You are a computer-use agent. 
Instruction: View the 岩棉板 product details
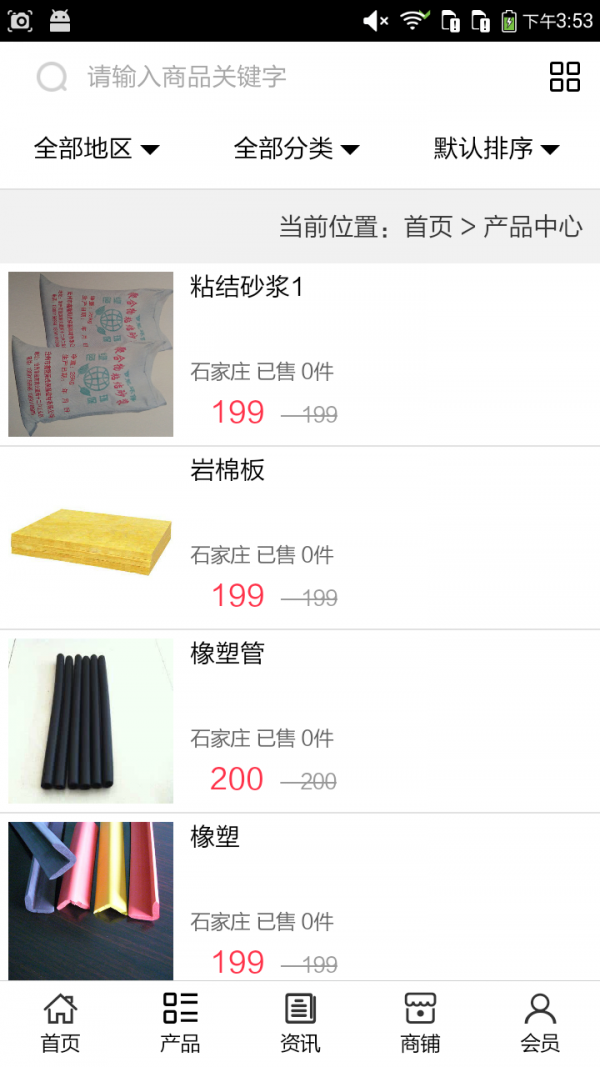300,538
